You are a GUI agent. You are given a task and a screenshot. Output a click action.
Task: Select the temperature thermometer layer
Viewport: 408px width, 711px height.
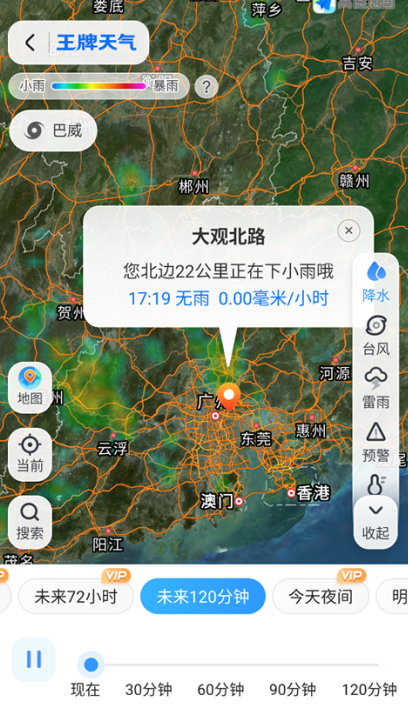tap(375, 484)
